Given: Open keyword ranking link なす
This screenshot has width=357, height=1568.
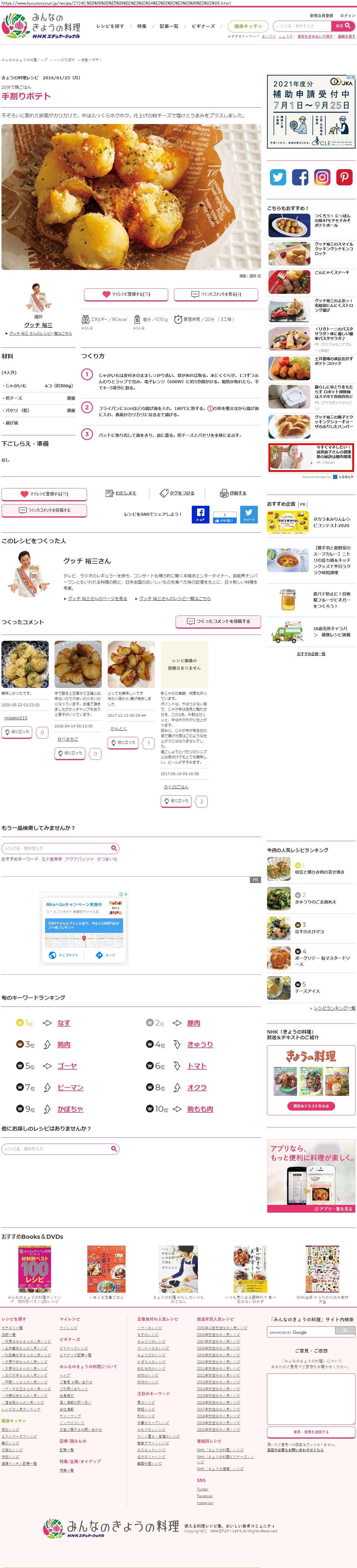Looking at the screenshot, I should 63,1023.
